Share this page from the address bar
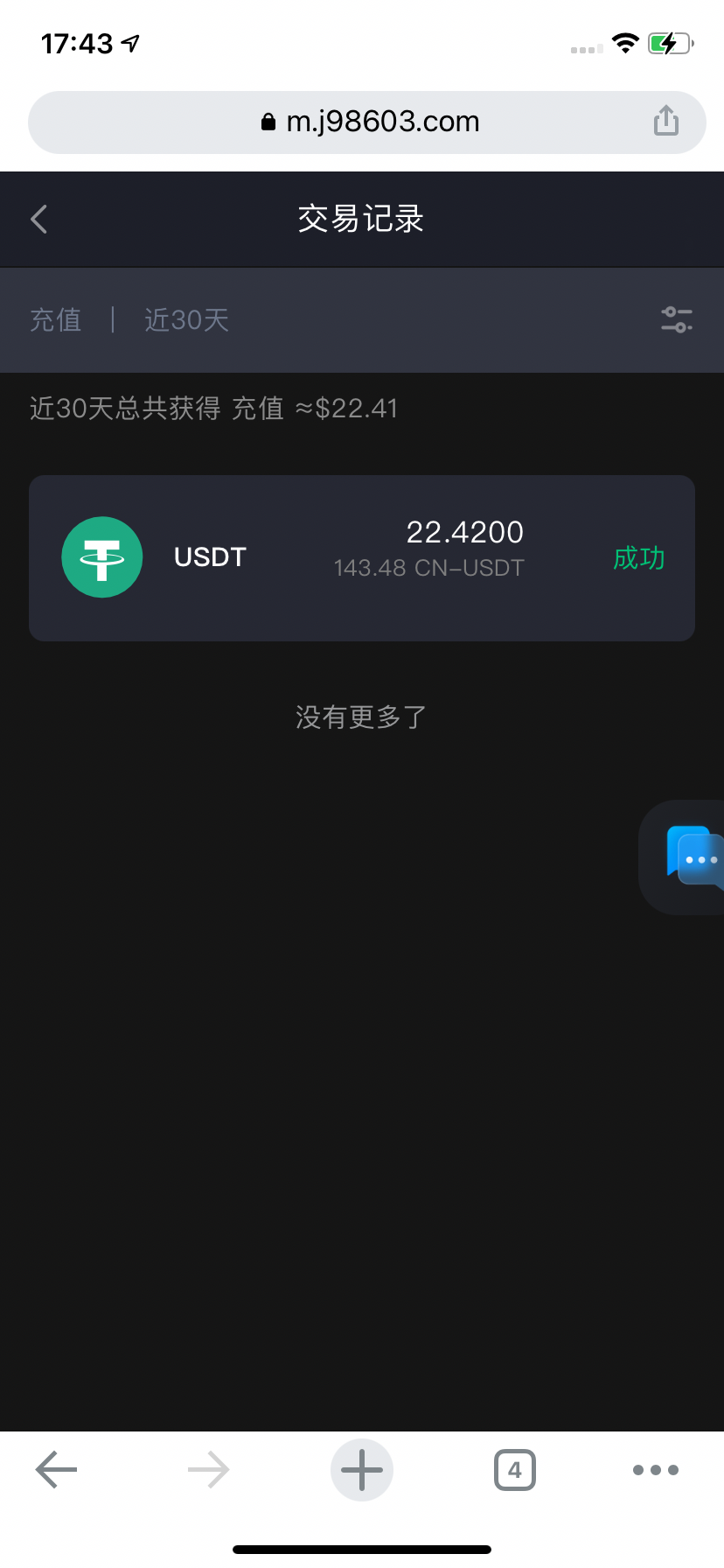 (666, 122)
